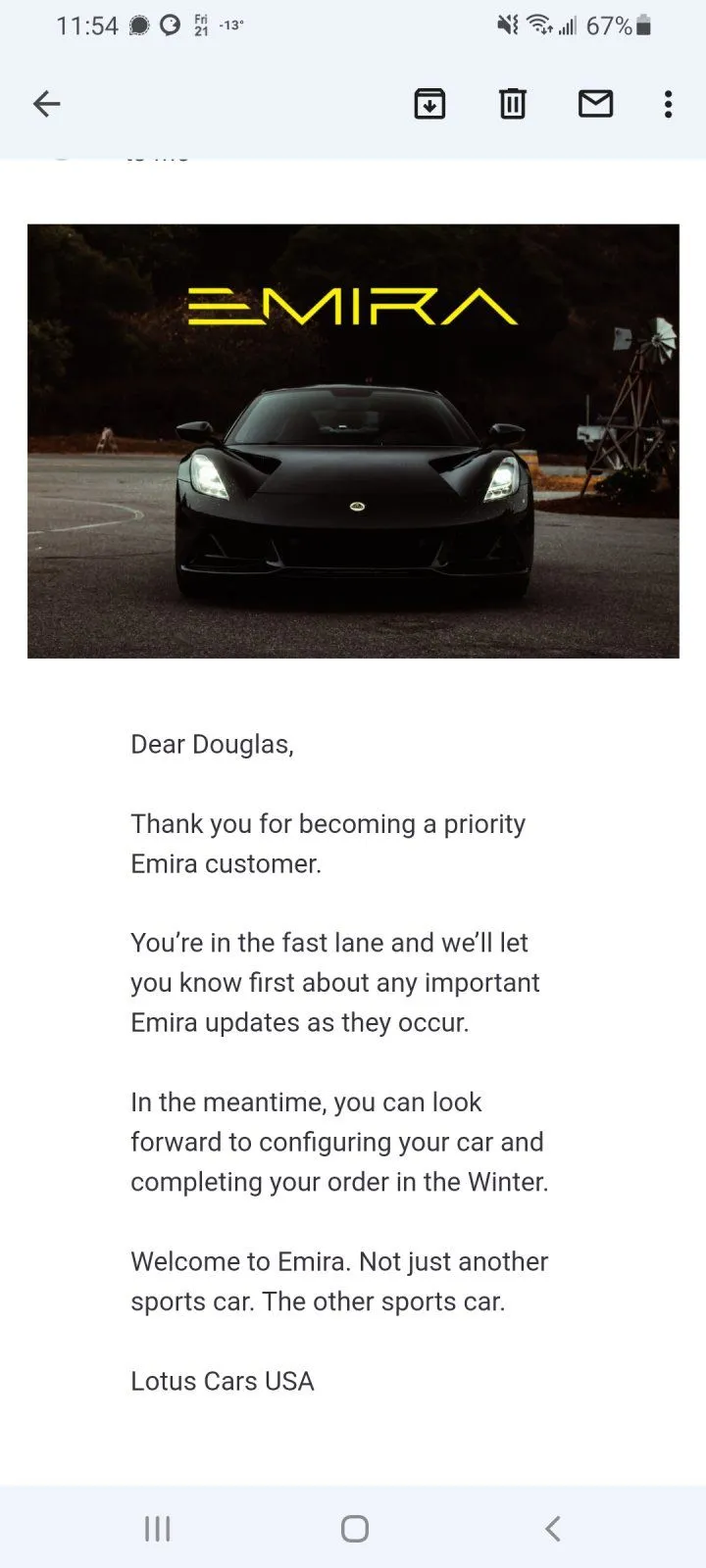
Task: Delete this email
Action: pyautogui.click(x=513, y=104)
